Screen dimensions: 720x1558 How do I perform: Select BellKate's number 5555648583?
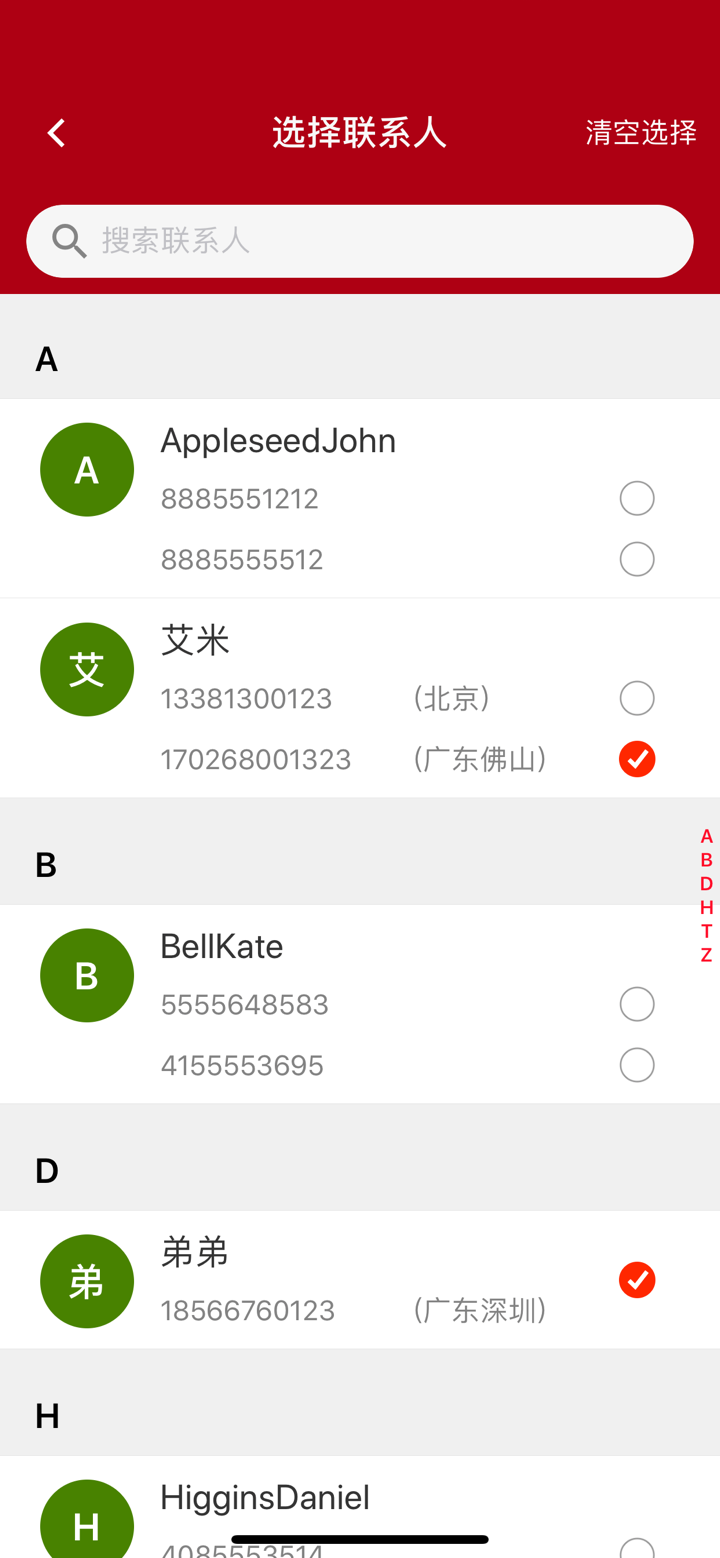637,1004
